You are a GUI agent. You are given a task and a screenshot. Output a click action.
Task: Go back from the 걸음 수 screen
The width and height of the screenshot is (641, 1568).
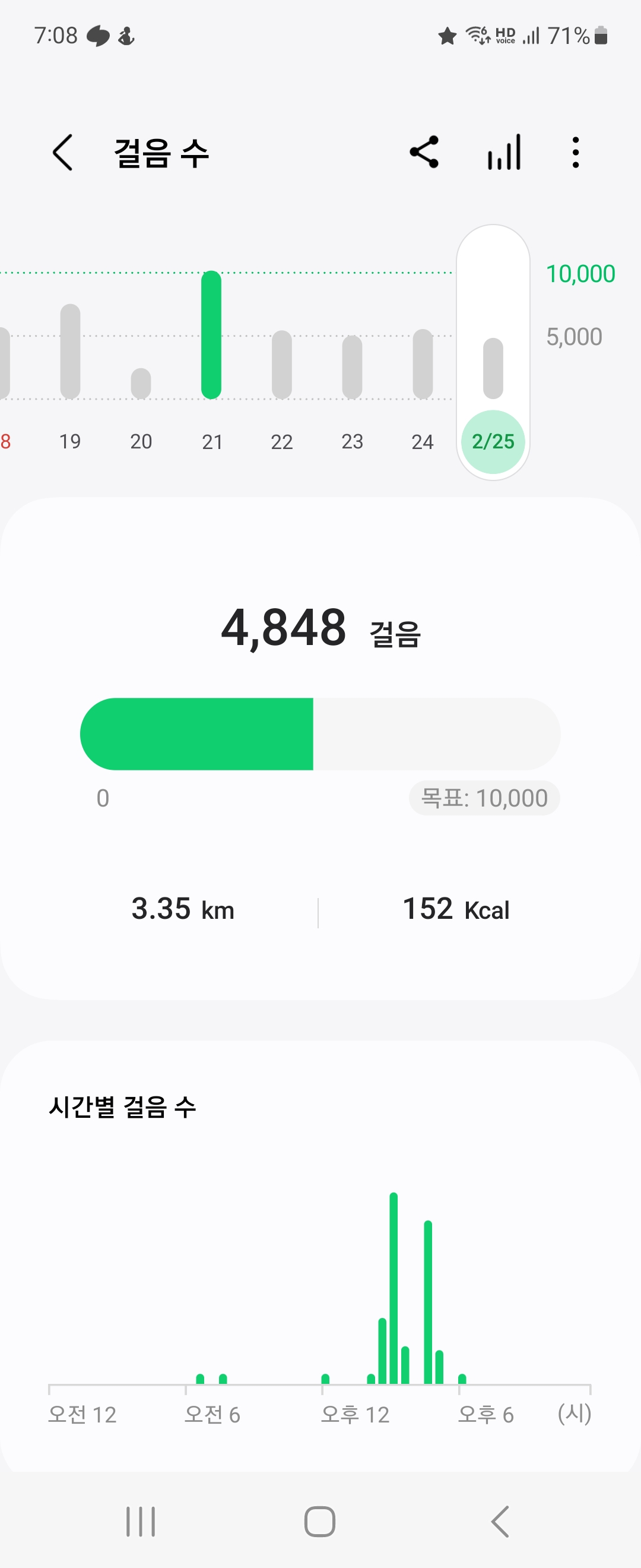click(x=64, y=152)
